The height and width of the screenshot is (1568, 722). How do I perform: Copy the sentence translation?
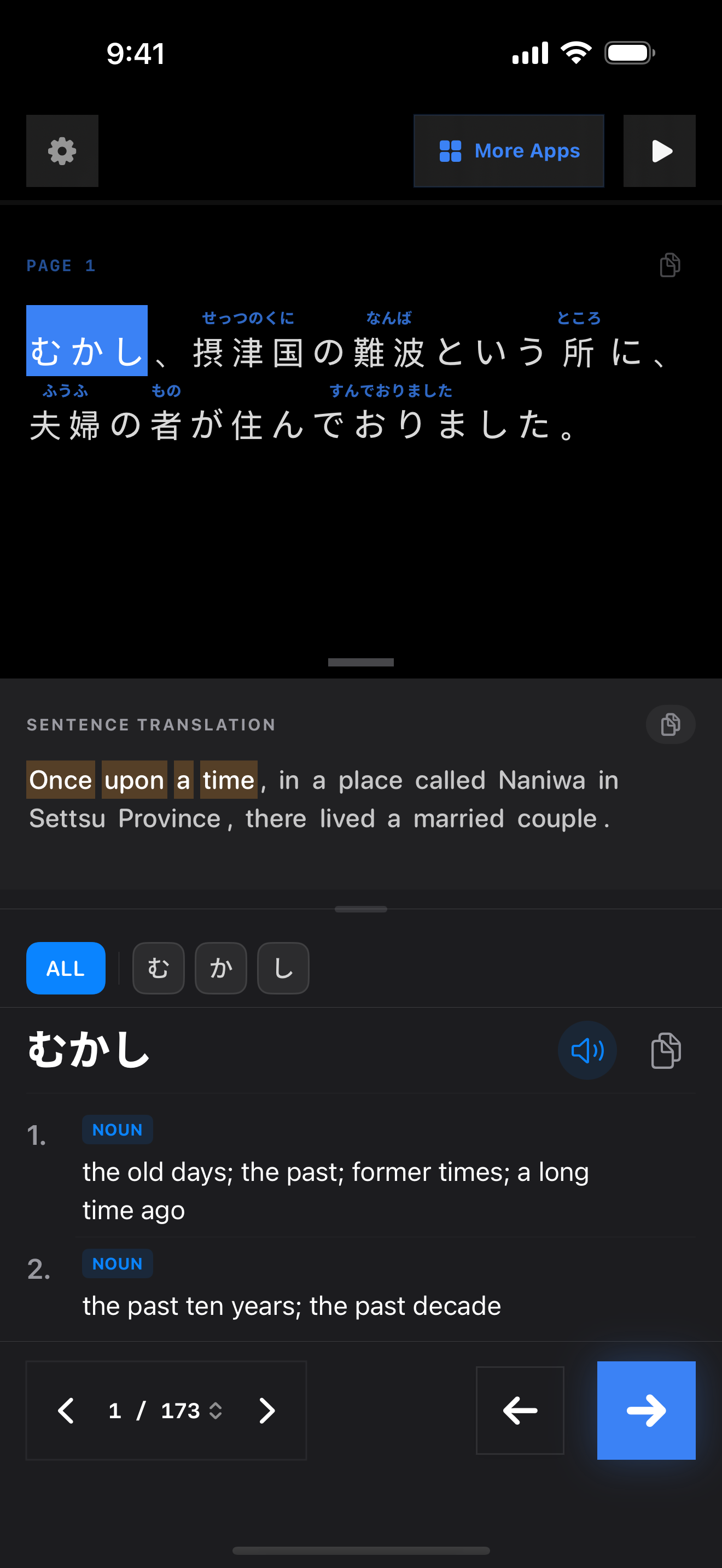669,724
